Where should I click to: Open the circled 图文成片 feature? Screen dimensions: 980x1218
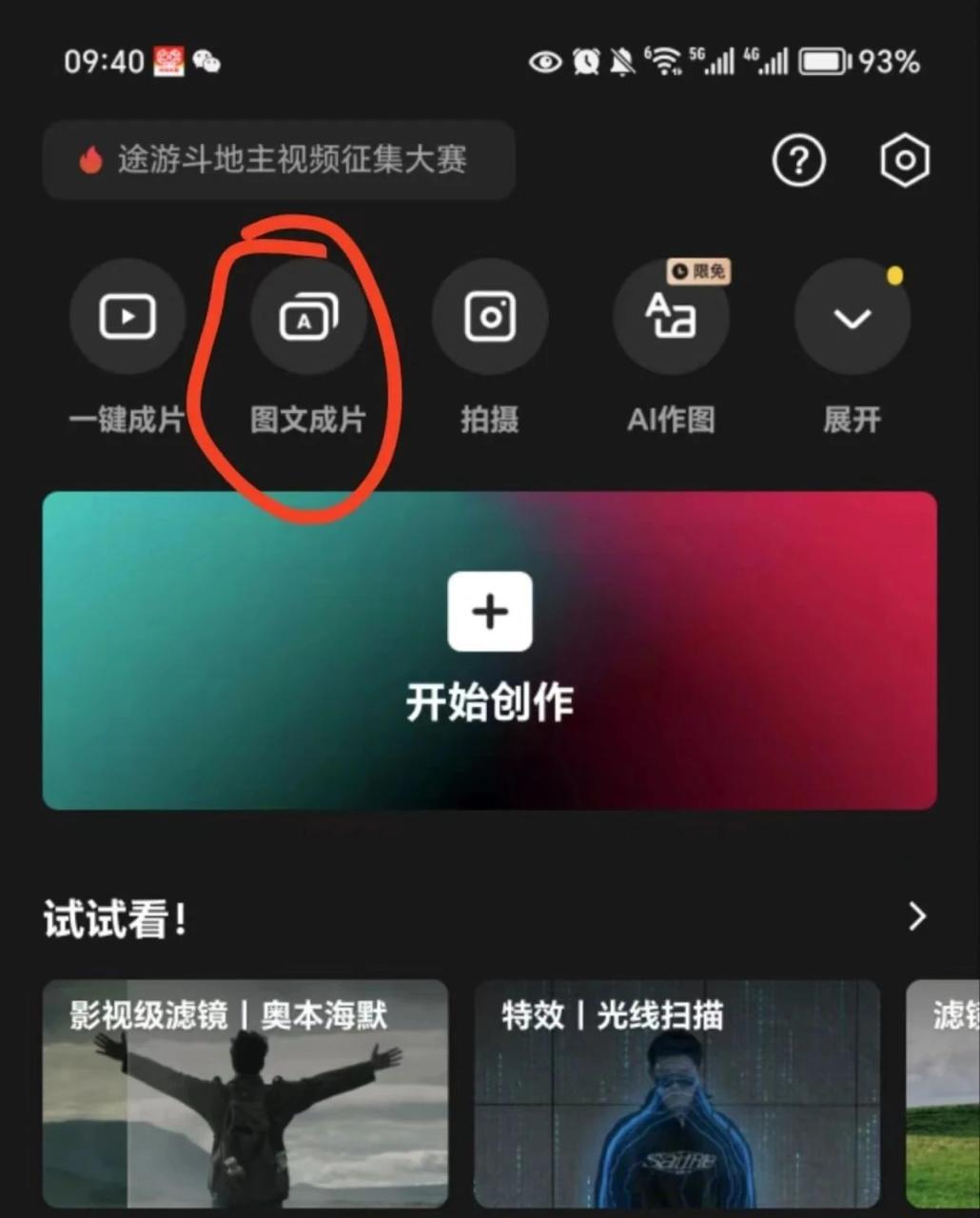click(x=307, y=317)
